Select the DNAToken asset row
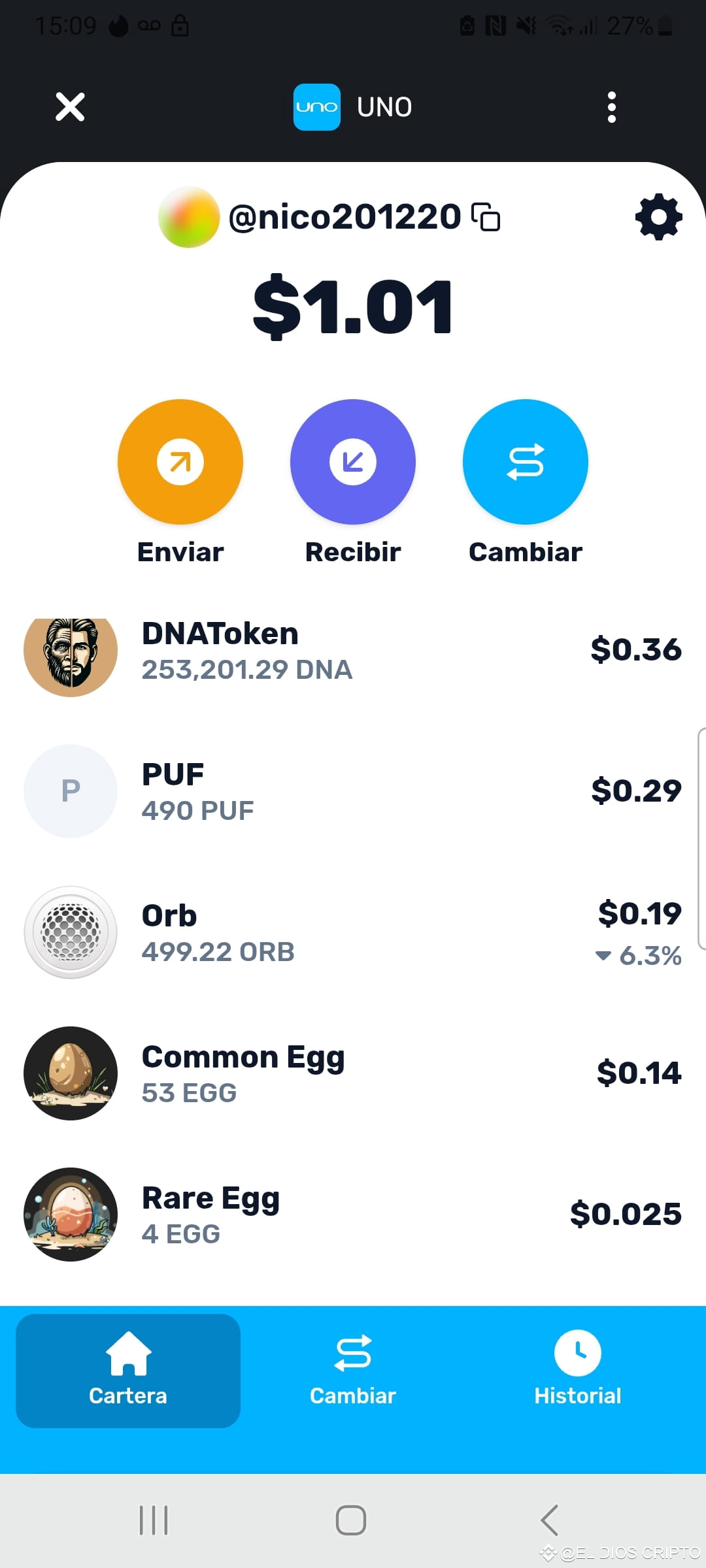Image resolution: width=706 pixels, height=1568 pixels. coord(353,651)
